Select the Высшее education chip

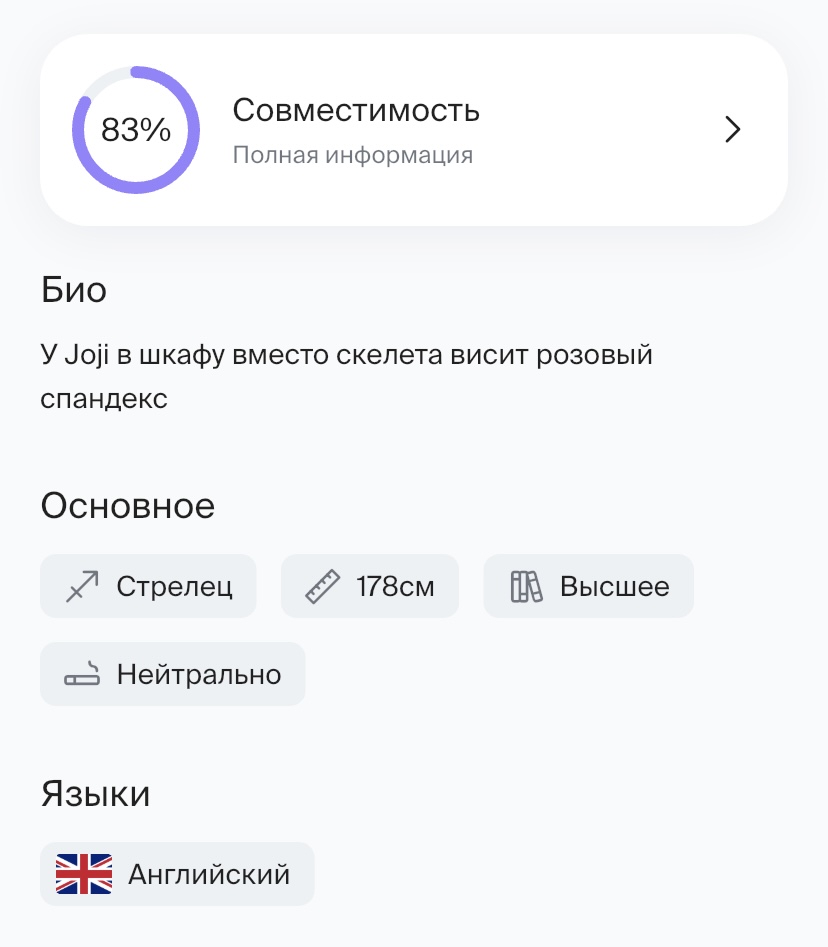pos(588,586)
